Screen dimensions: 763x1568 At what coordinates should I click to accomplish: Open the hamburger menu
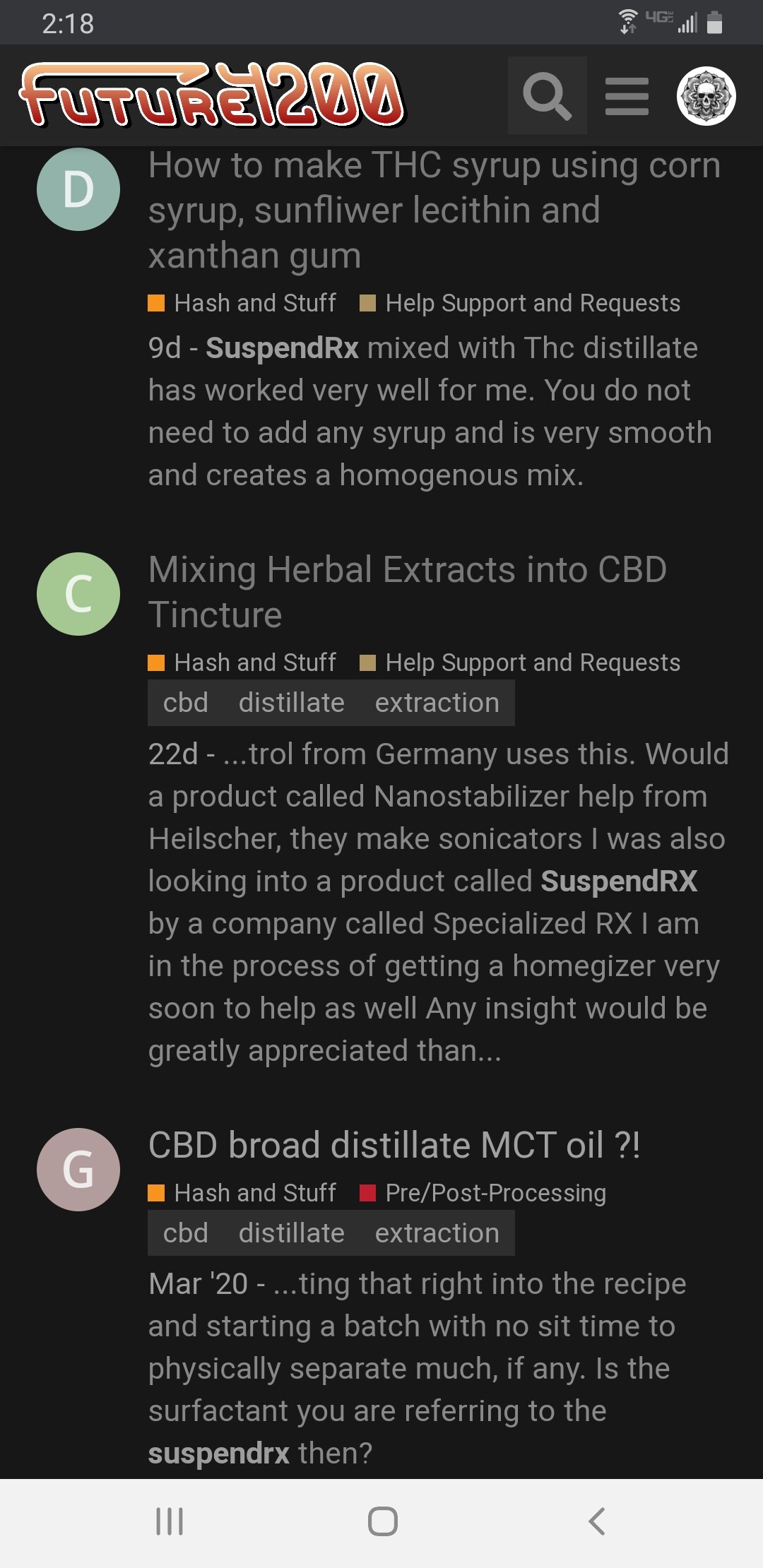click(x=627, y=96)
